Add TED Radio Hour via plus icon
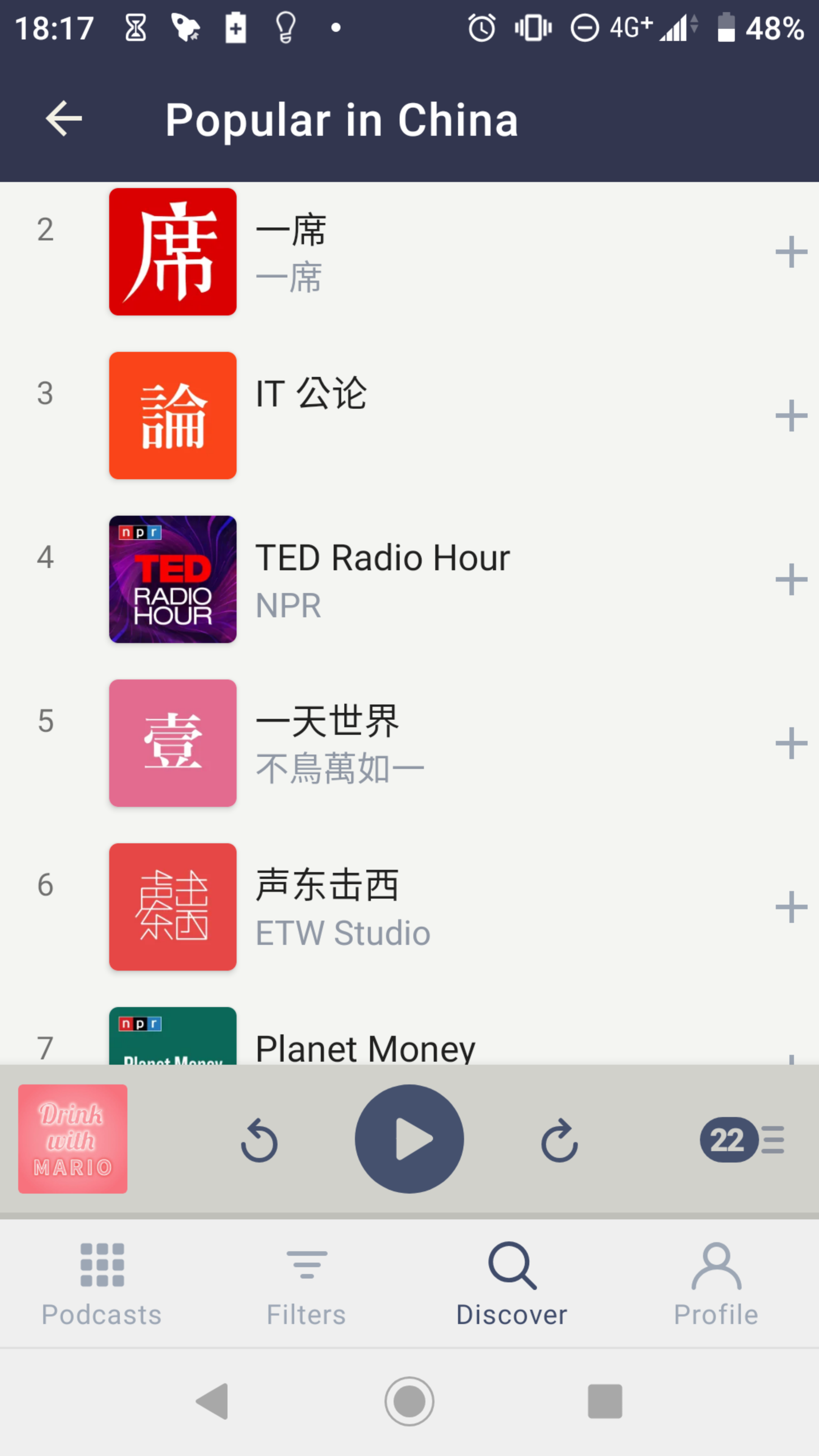This screenshot has height=1456, width=819. (x=791, y=579)
